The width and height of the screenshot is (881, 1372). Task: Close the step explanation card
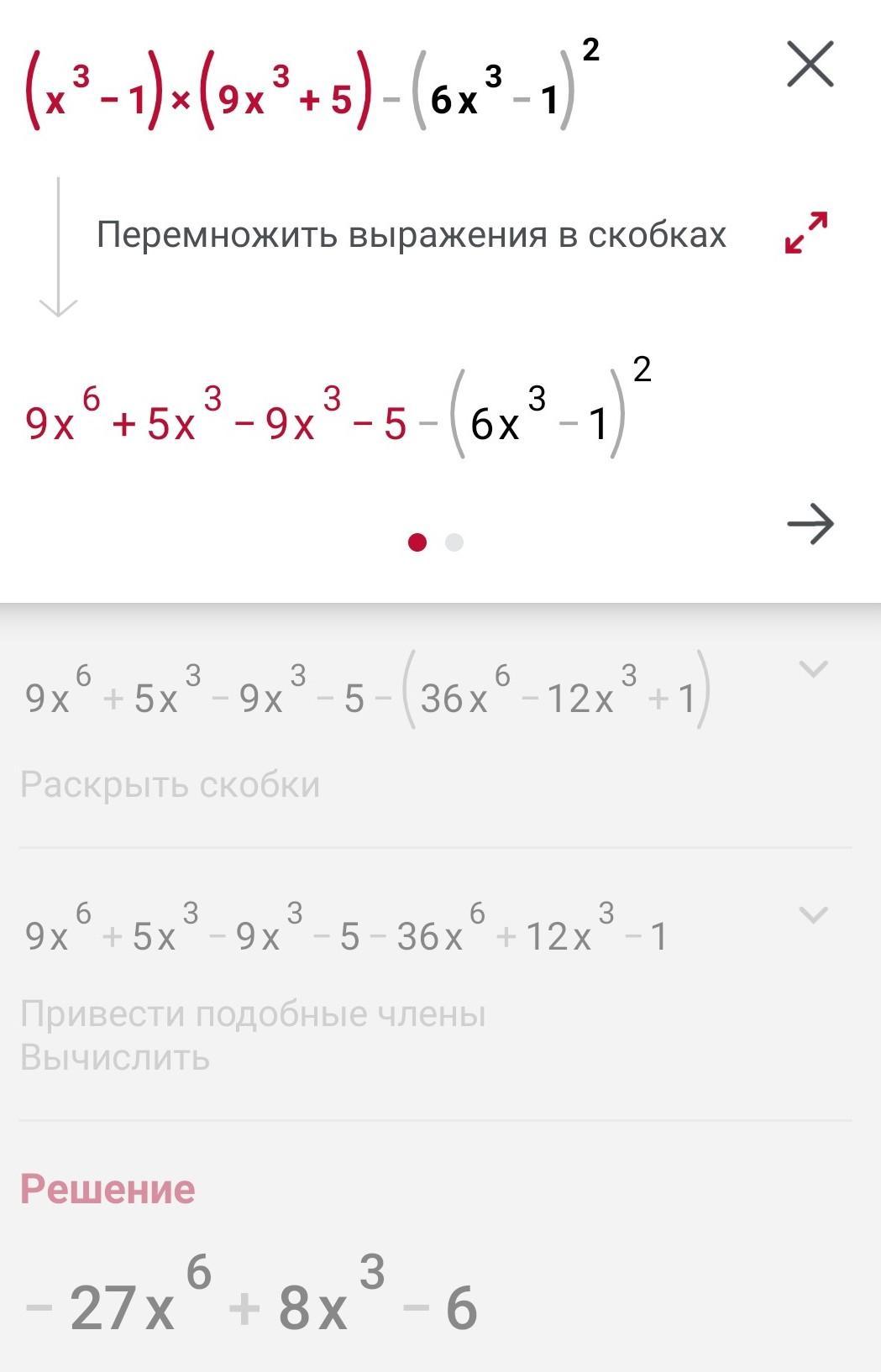(810, 65)
